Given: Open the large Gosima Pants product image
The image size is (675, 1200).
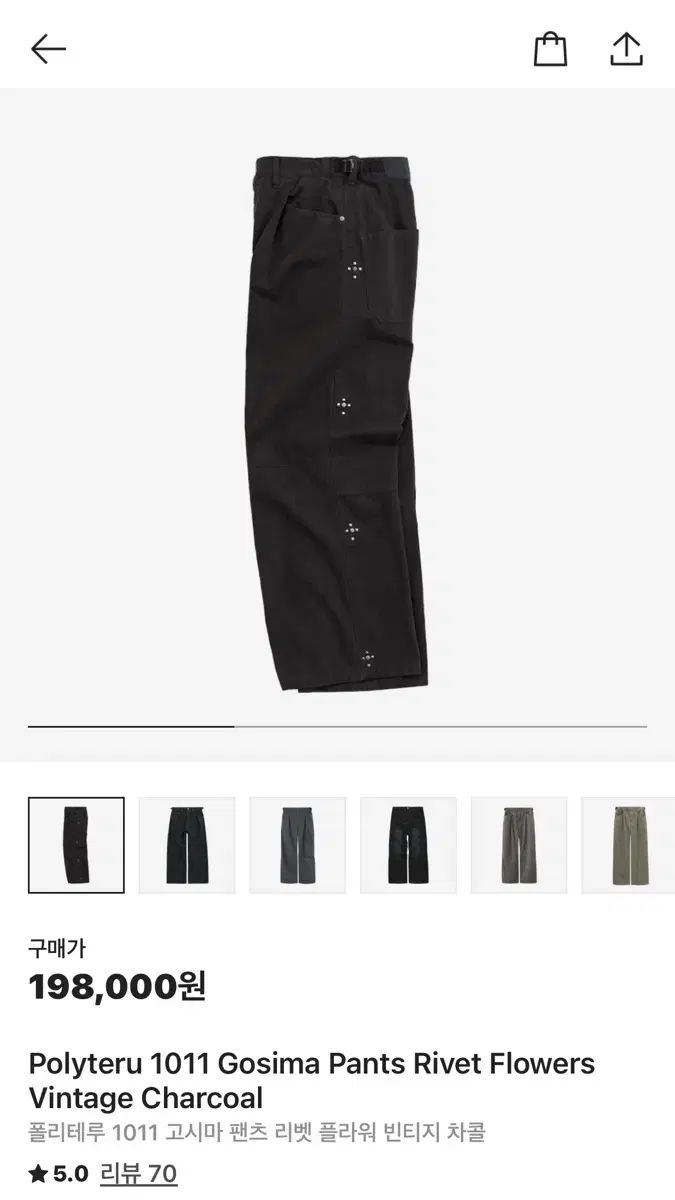Looking at the screenshot, I should coord(337,420).
